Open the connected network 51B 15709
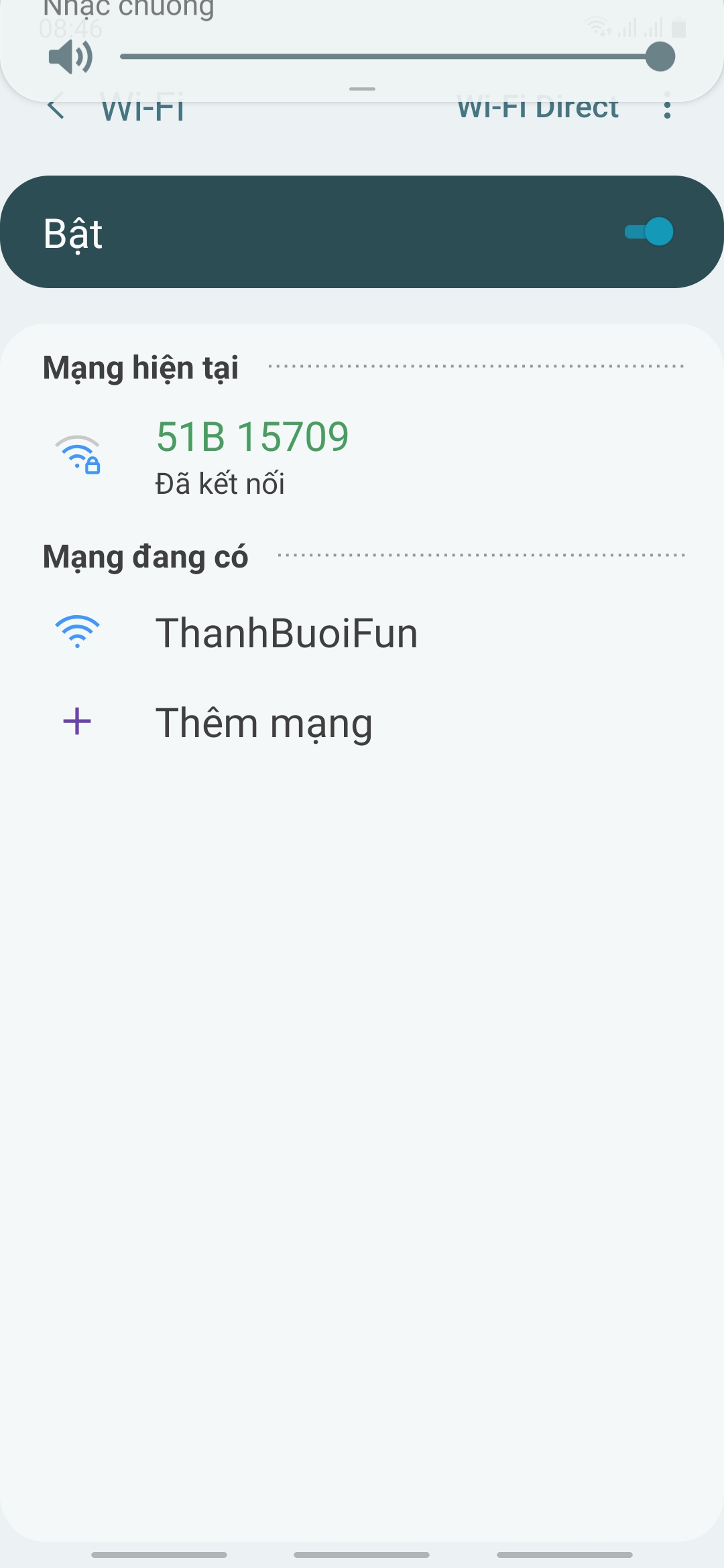Image resolution: width=724 pixels, height=1568 pixels. 252,456
